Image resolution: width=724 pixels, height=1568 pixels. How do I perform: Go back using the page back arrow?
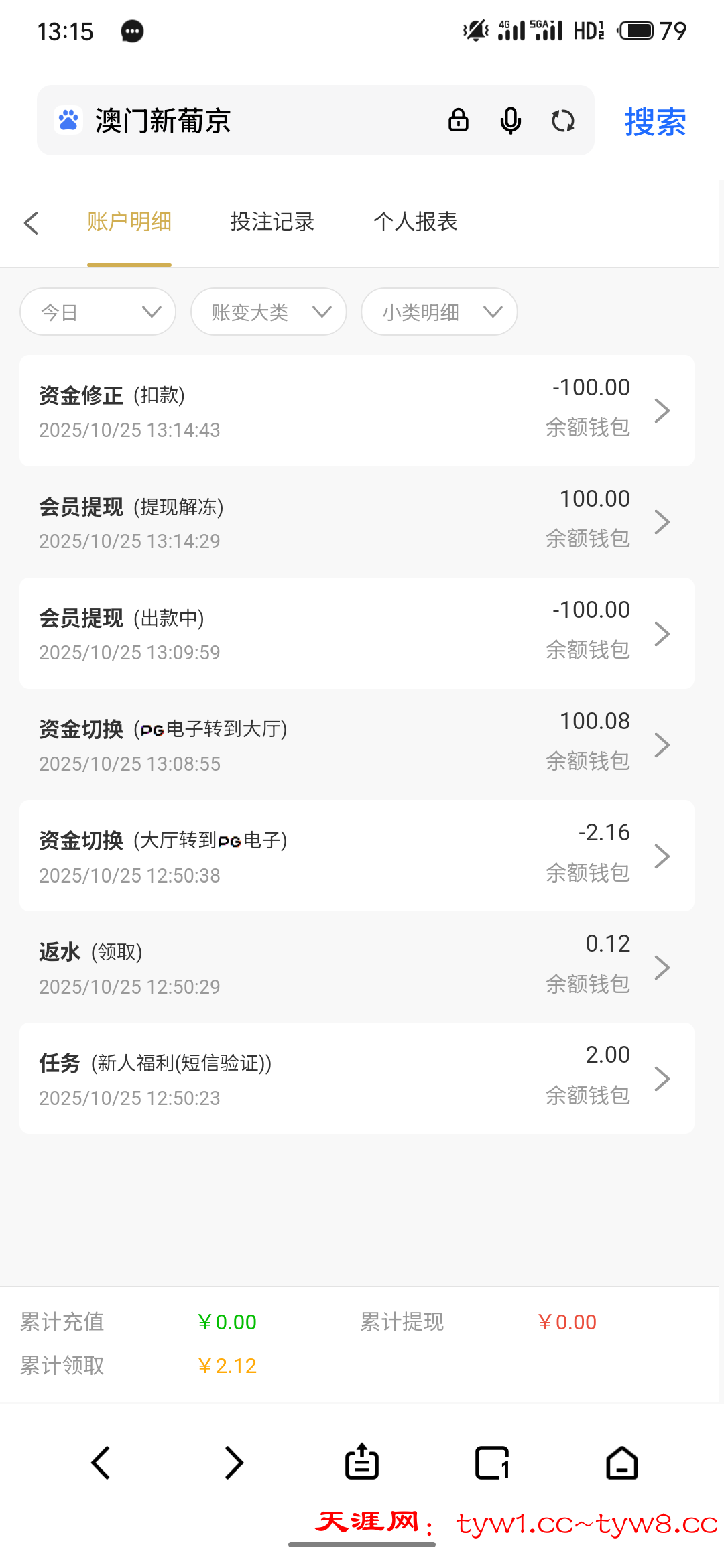point(32,222)
